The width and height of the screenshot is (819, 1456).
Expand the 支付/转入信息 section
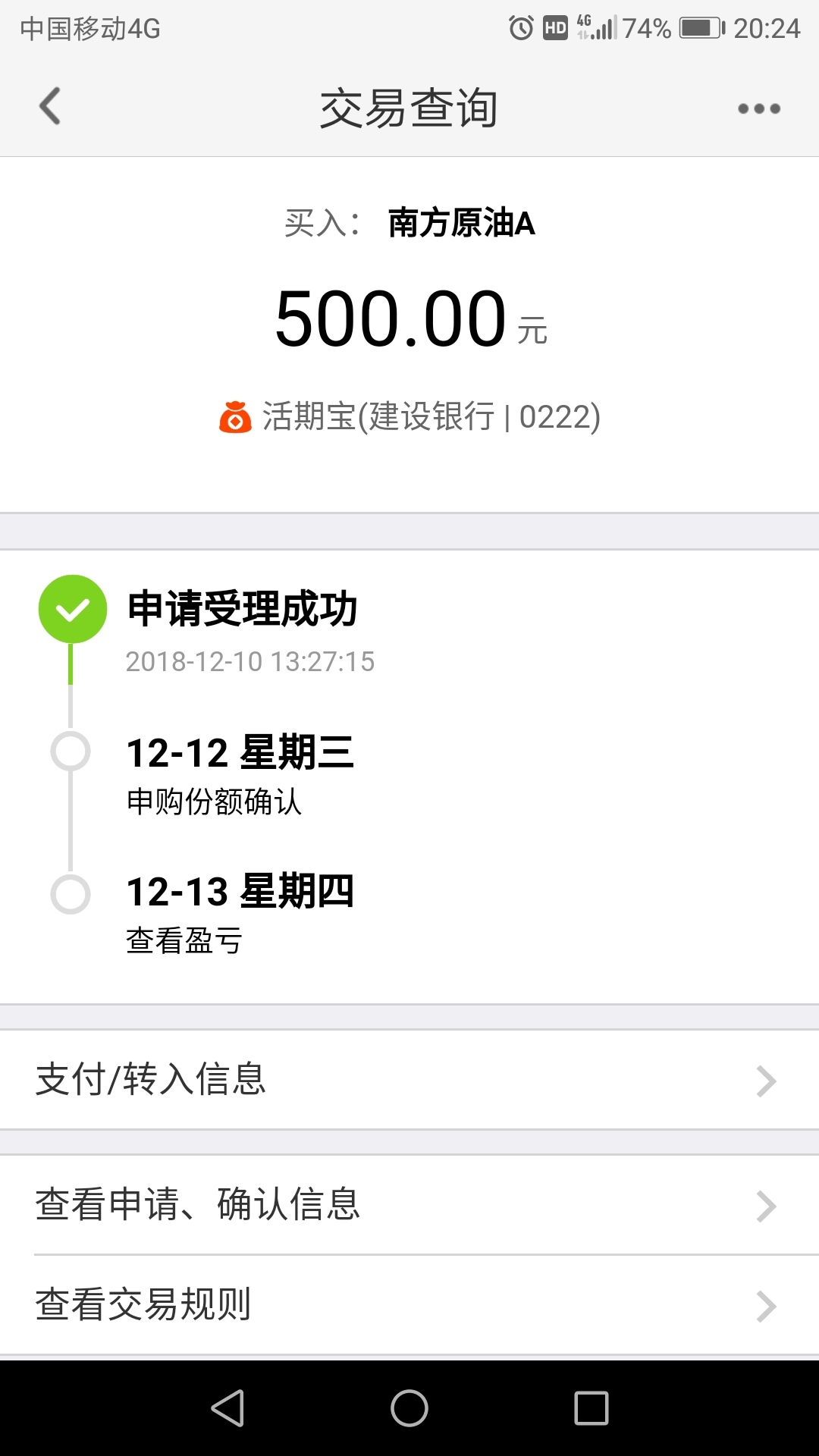tap(409, 1080)
